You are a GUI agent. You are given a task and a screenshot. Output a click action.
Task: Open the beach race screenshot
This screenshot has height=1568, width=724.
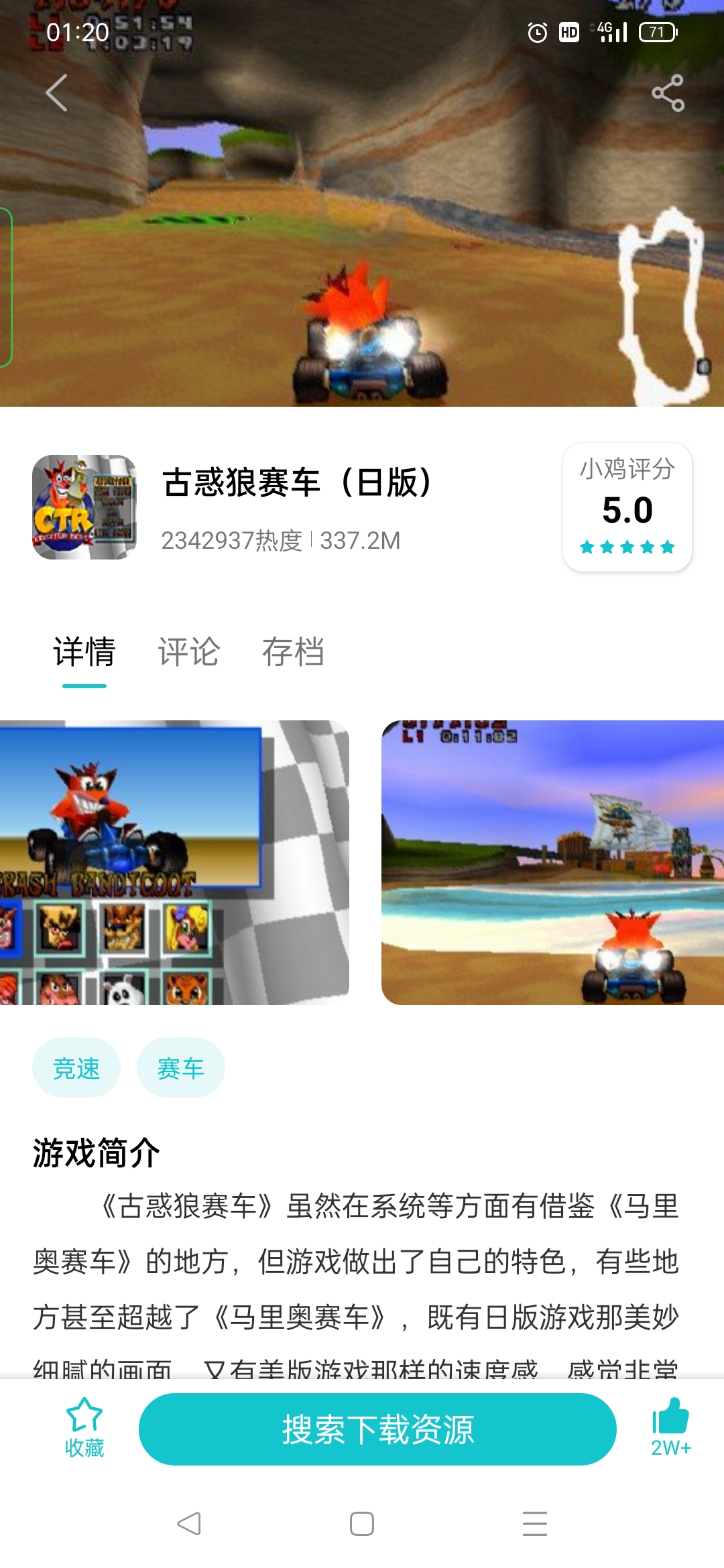pos(552,862)
